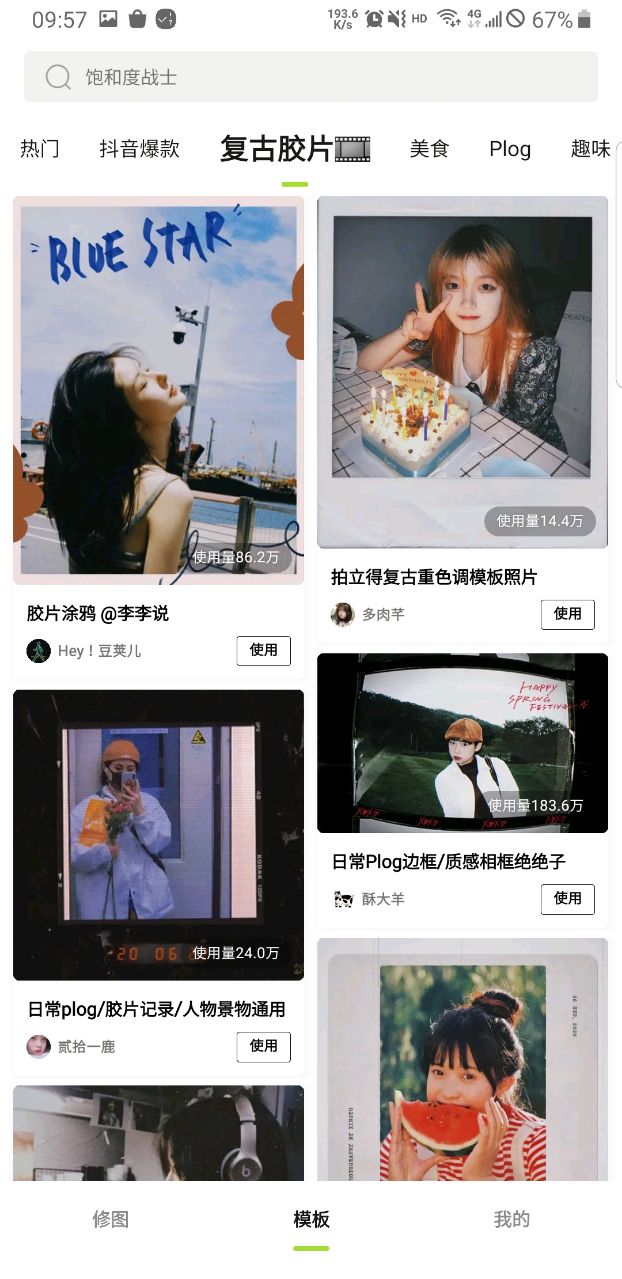Go to the 趣味 tab
This screenshot has height=1279, width=622.
coord(590,149)
